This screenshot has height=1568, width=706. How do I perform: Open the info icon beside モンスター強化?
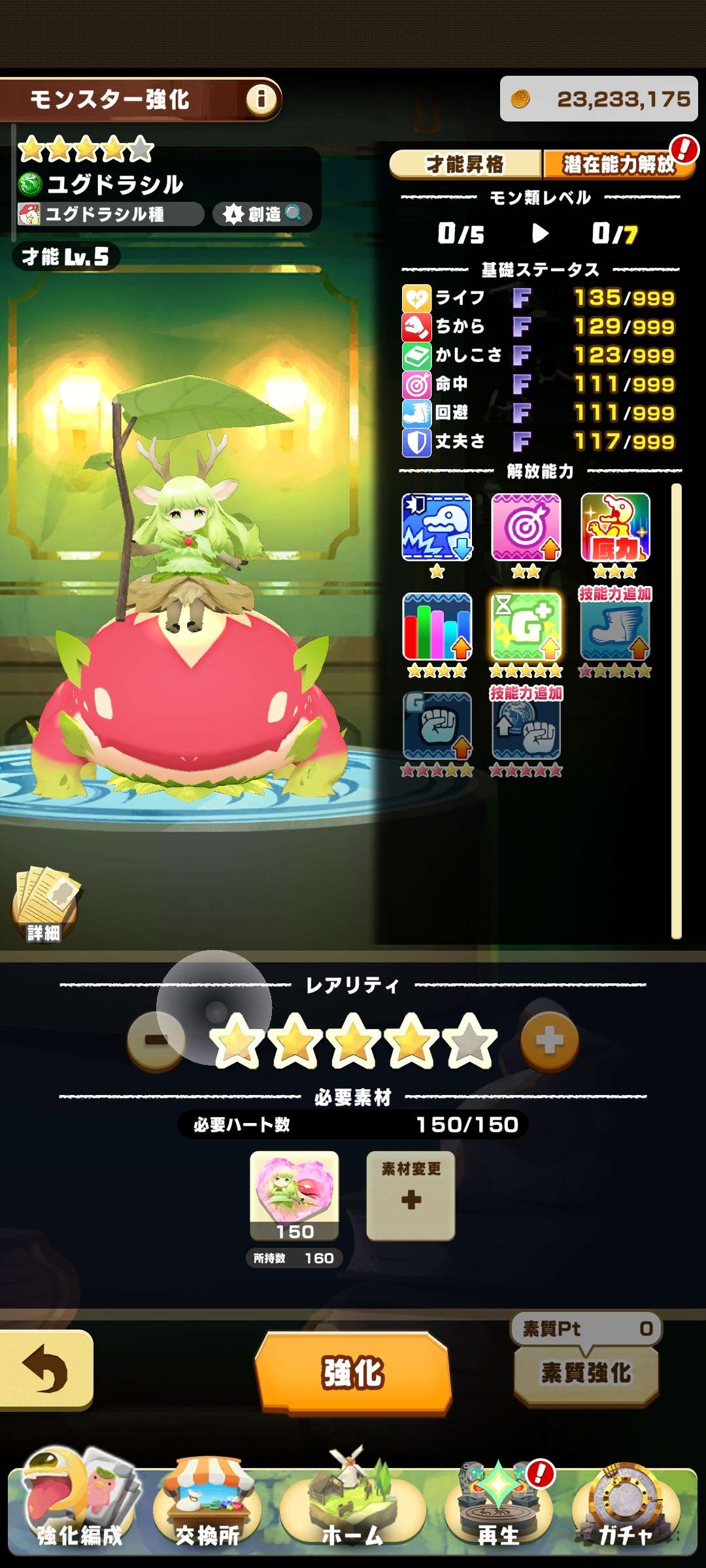(261, 99)
